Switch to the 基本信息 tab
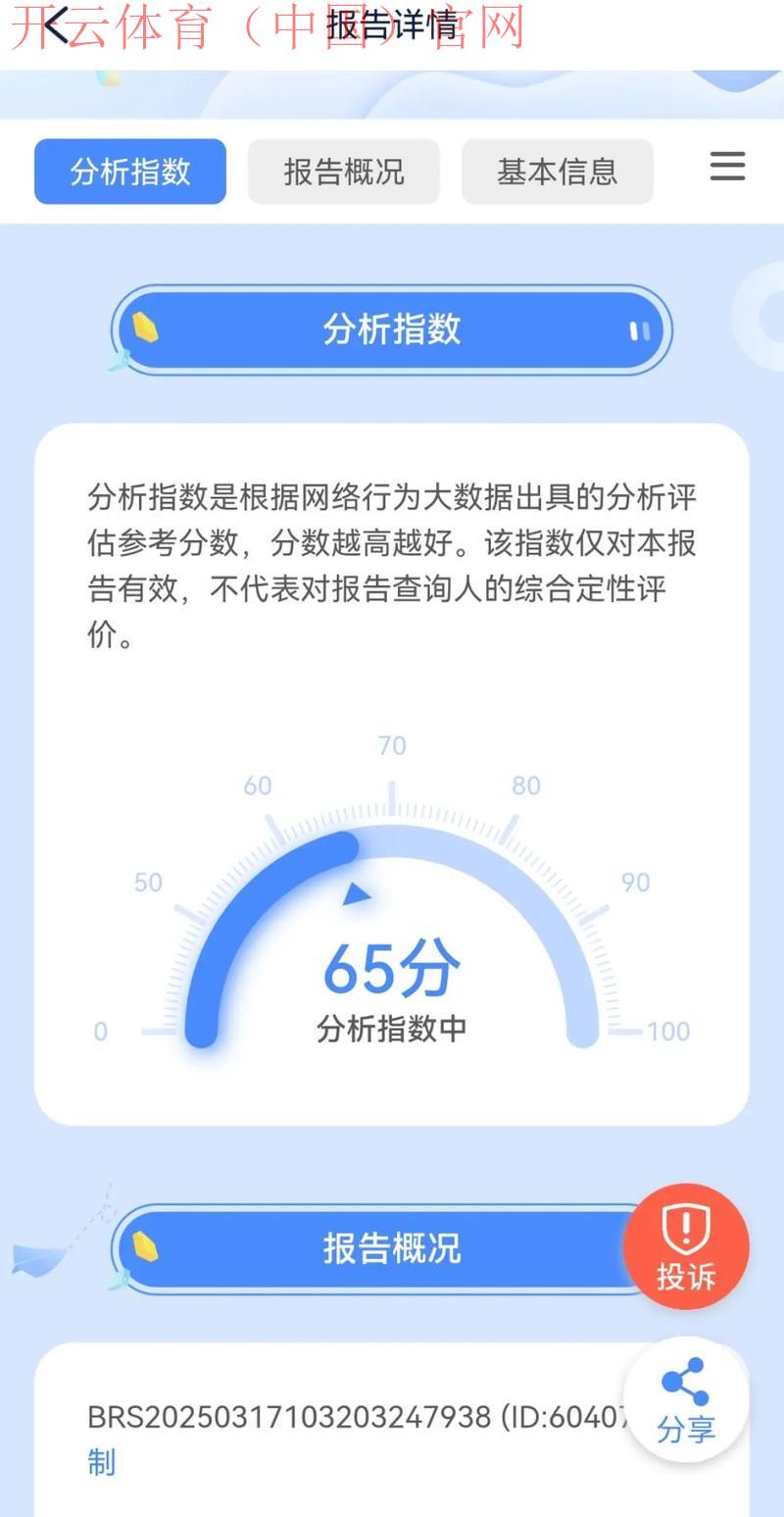The image size is (784, 1517). 557,172
